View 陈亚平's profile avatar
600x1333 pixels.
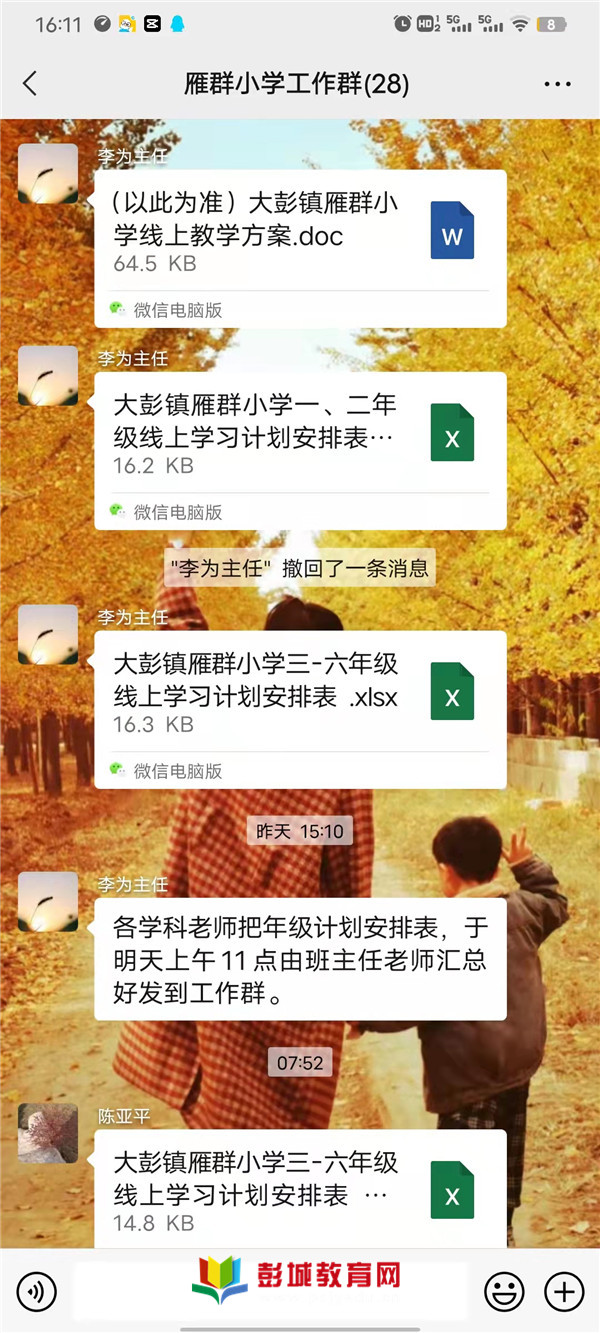(48, 1133)
